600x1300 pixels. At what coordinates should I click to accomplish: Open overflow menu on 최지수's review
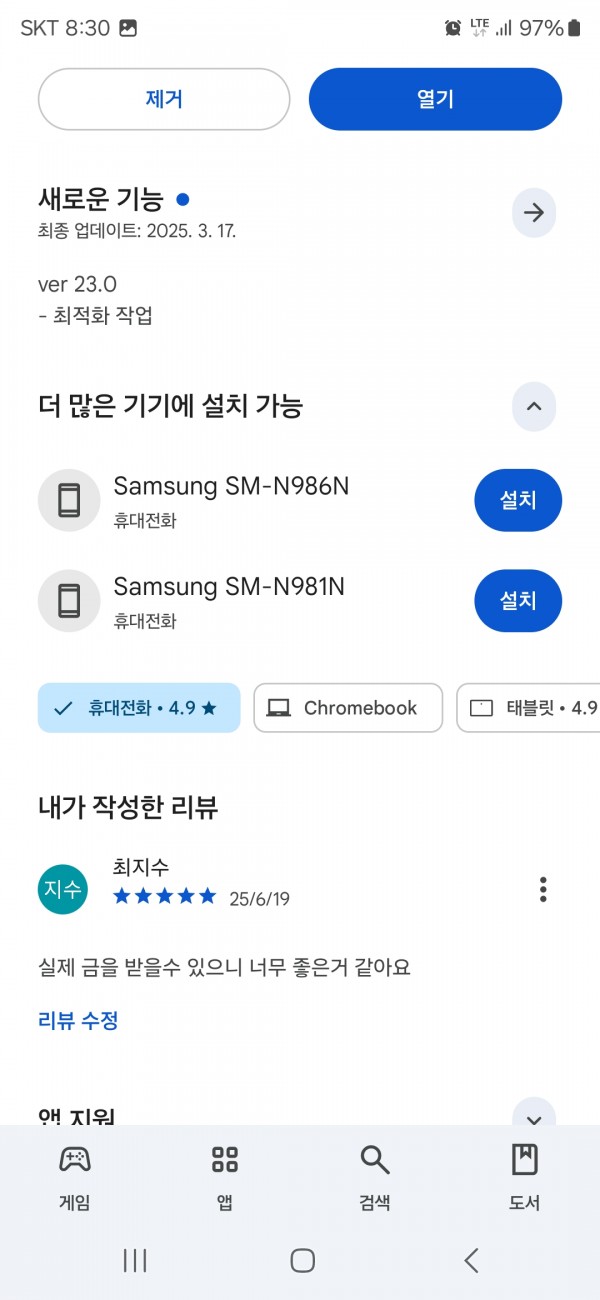543,889
